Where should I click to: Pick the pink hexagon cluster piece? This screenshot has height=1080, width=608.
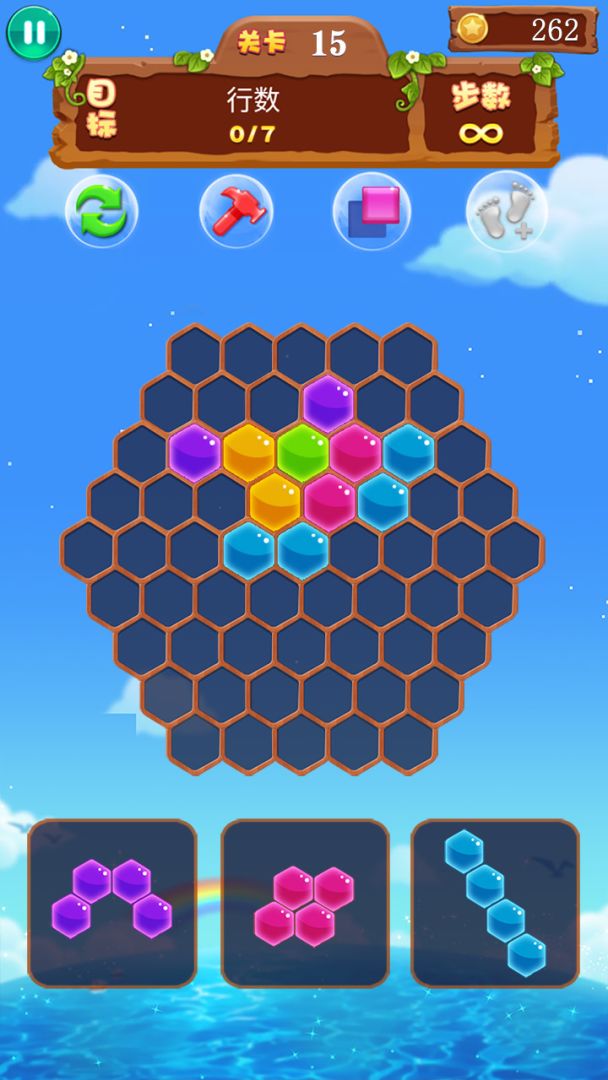(x=304, y=905)
